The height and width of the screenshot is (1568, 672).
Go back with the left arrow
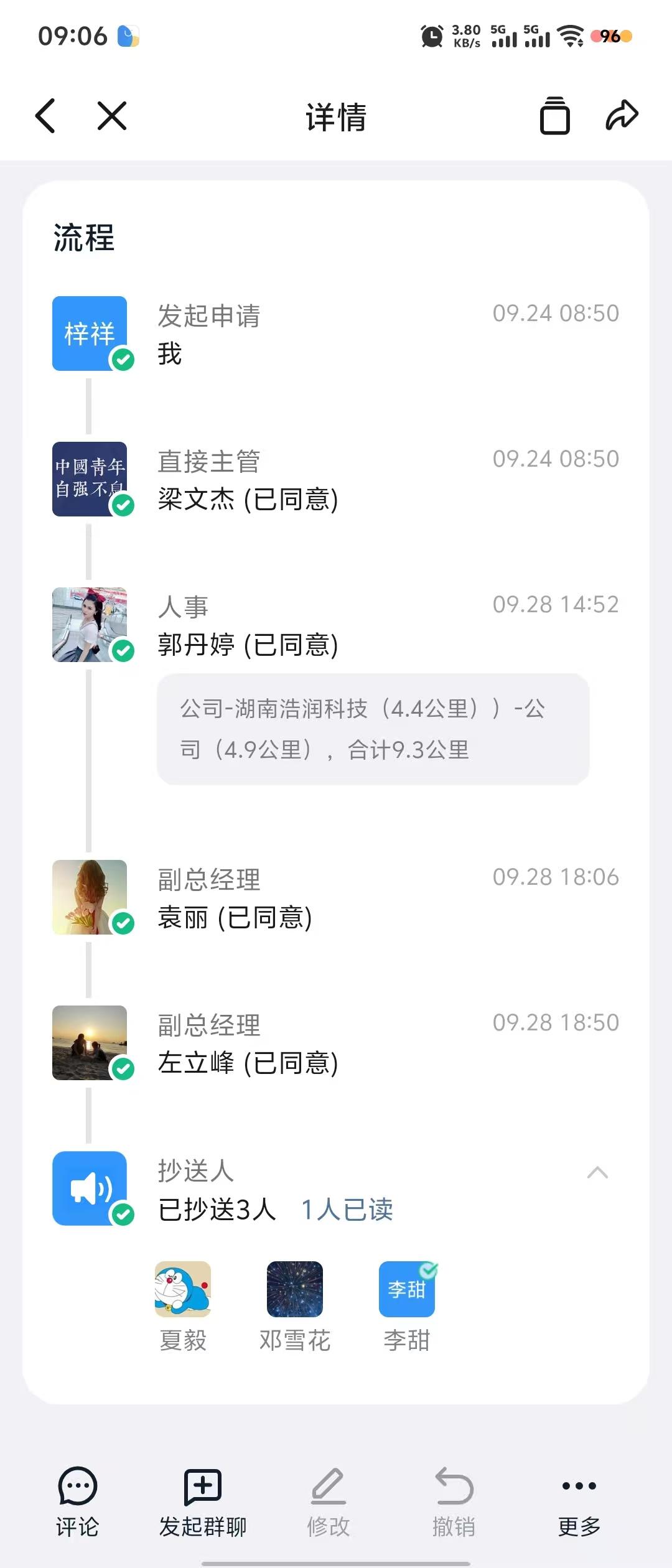45,116
